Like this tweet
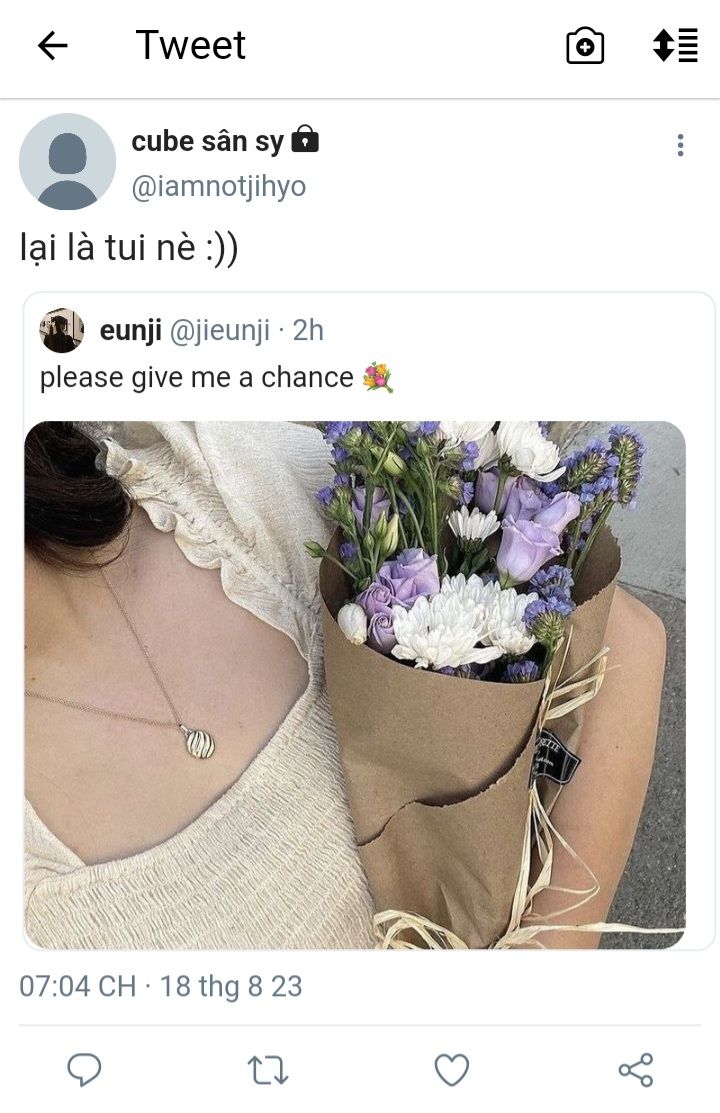The width and height of the screenshot is (720, 1113). coord(452,1070)
